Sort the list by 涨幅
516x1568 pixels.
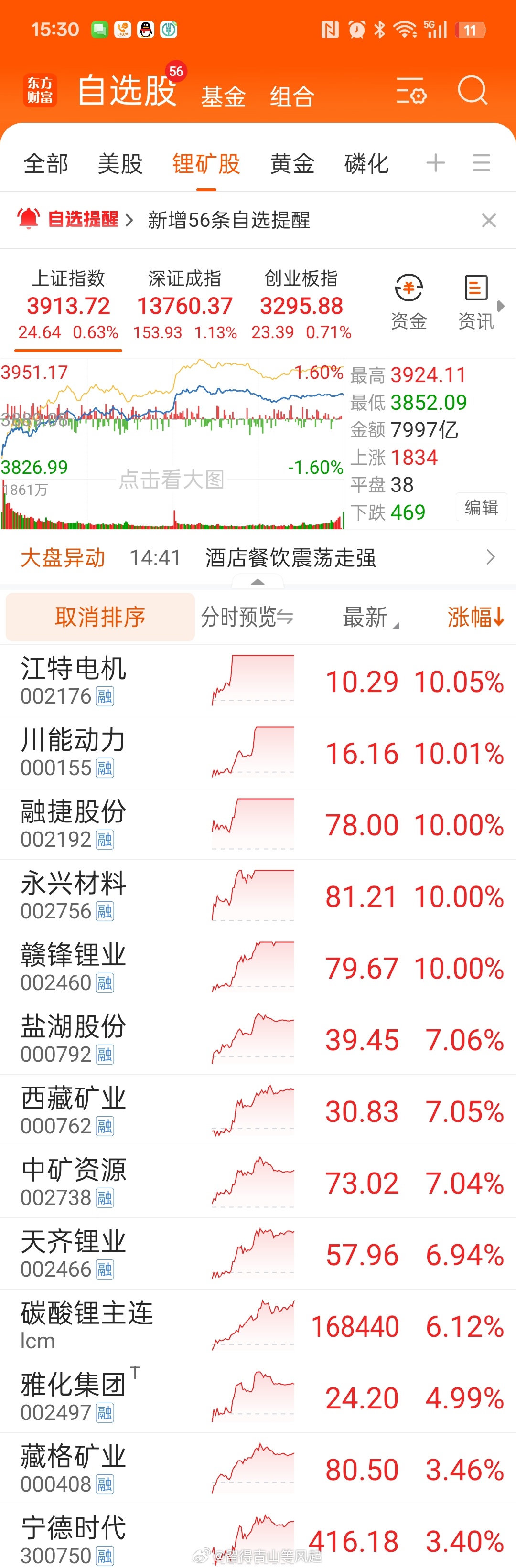(475, 617)
